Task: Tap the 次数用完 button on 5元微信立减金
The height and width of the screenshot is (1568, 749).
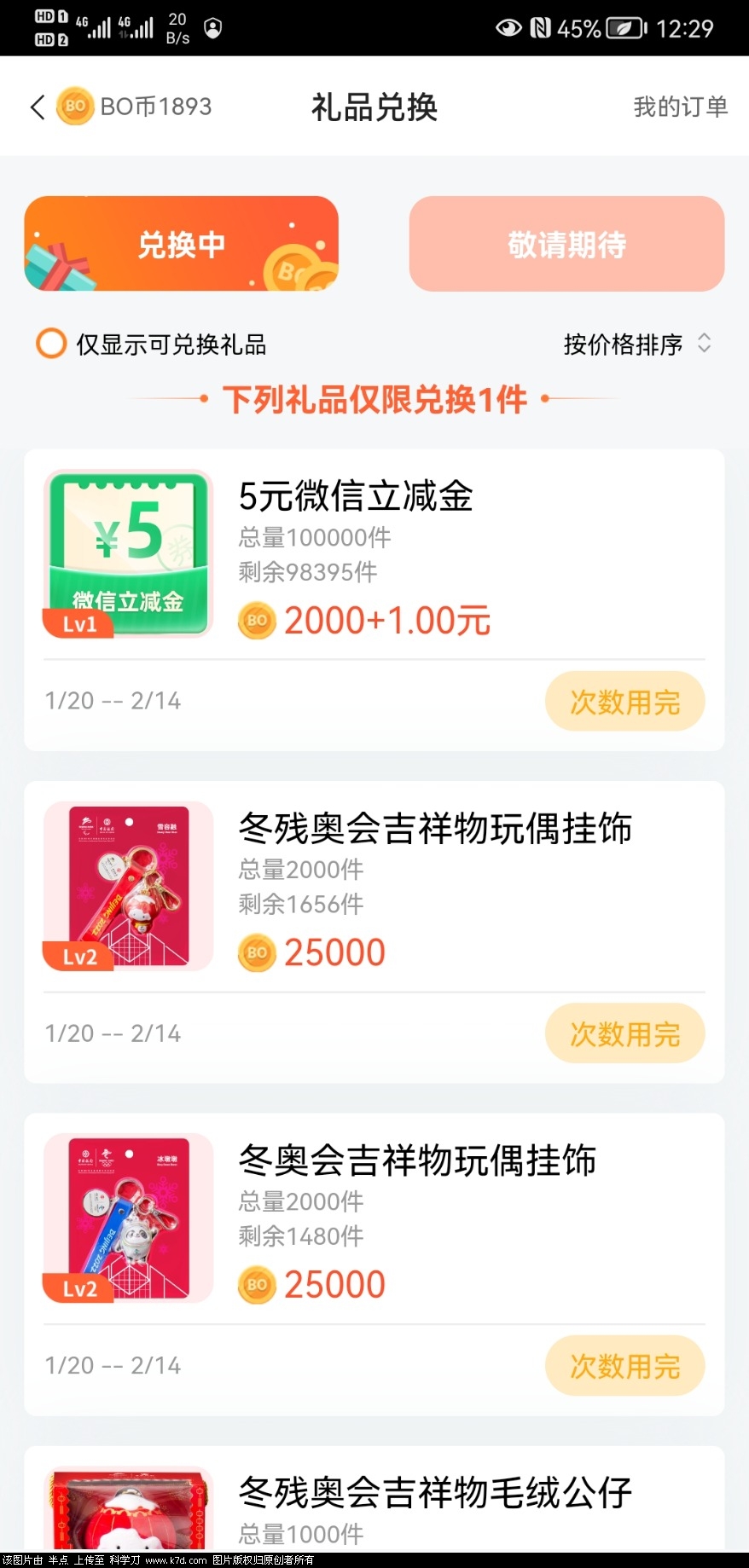Action: (624, 701)
